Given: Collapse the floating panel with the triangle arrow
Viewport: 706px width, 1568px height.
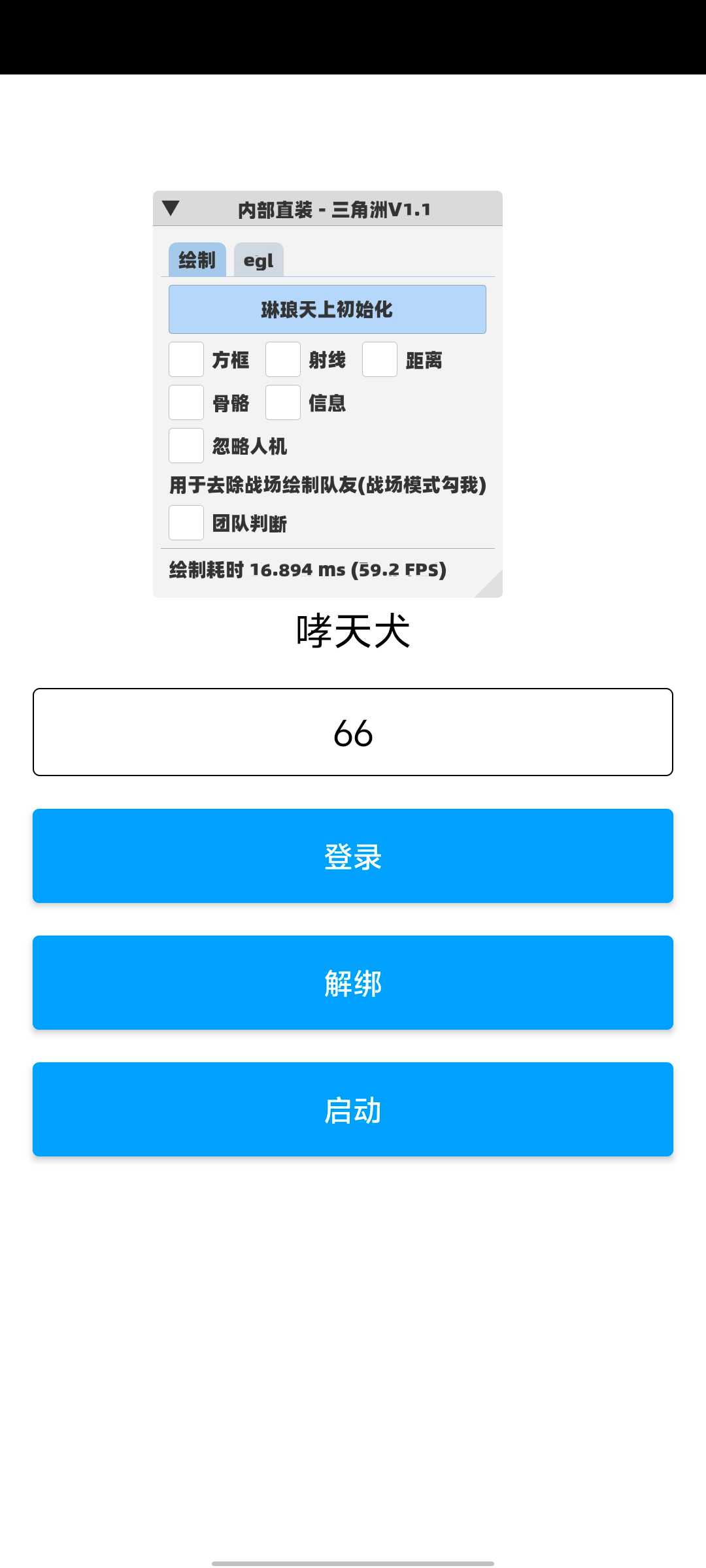Looking at the screenshot, I should [171, 208].
